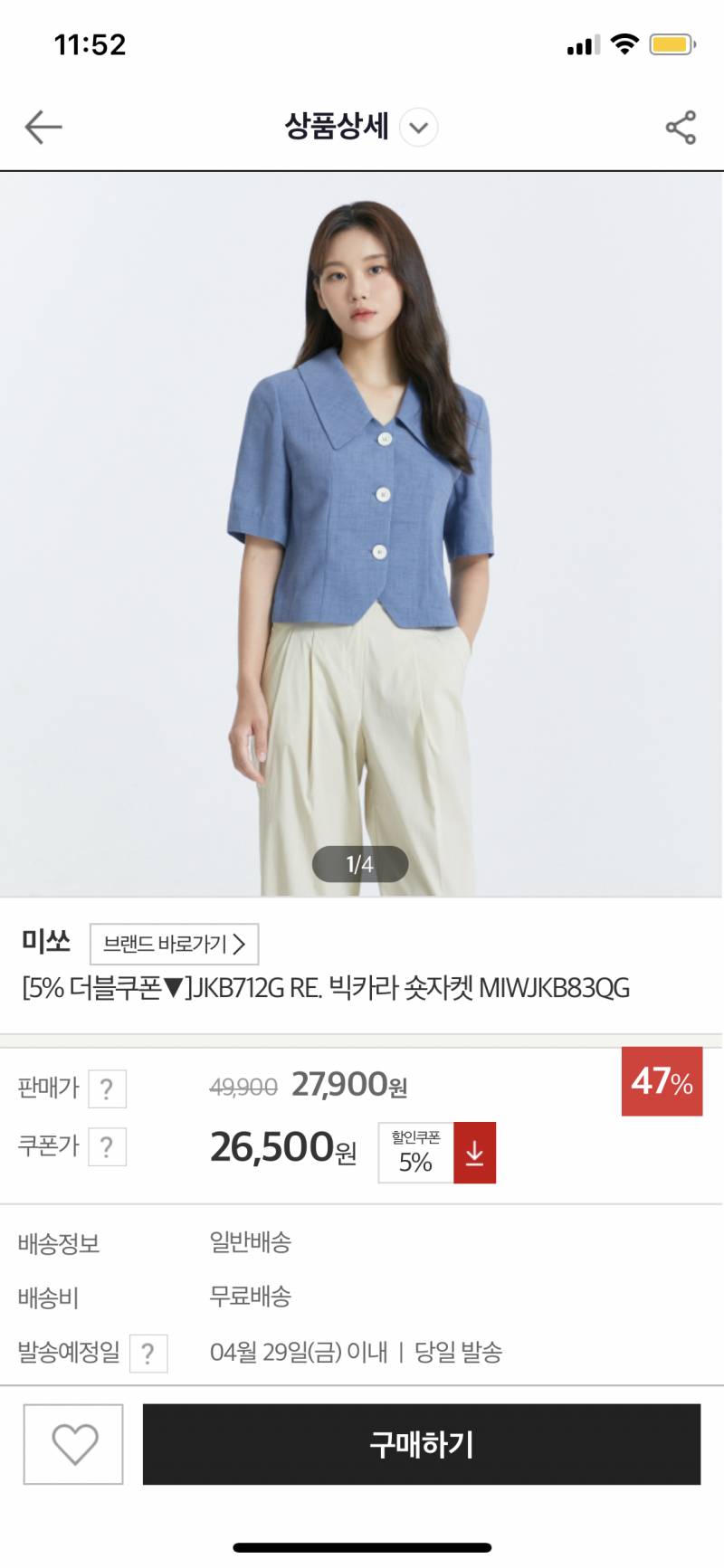The image size is (724, 1568).
Task: Open the 쿠폰가 help question mark
Action: click(x=107, y=1146)
